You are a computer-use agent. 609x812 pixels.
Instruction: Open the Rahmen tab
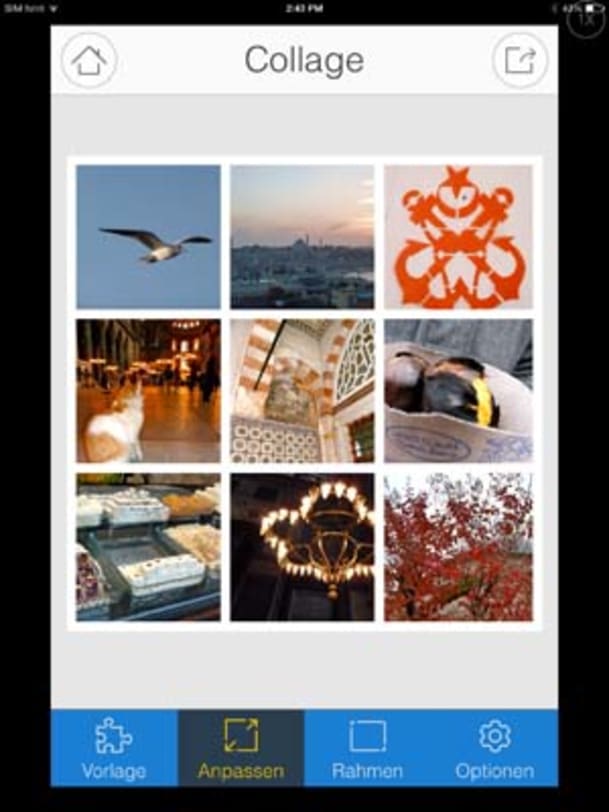coord(367,748)
